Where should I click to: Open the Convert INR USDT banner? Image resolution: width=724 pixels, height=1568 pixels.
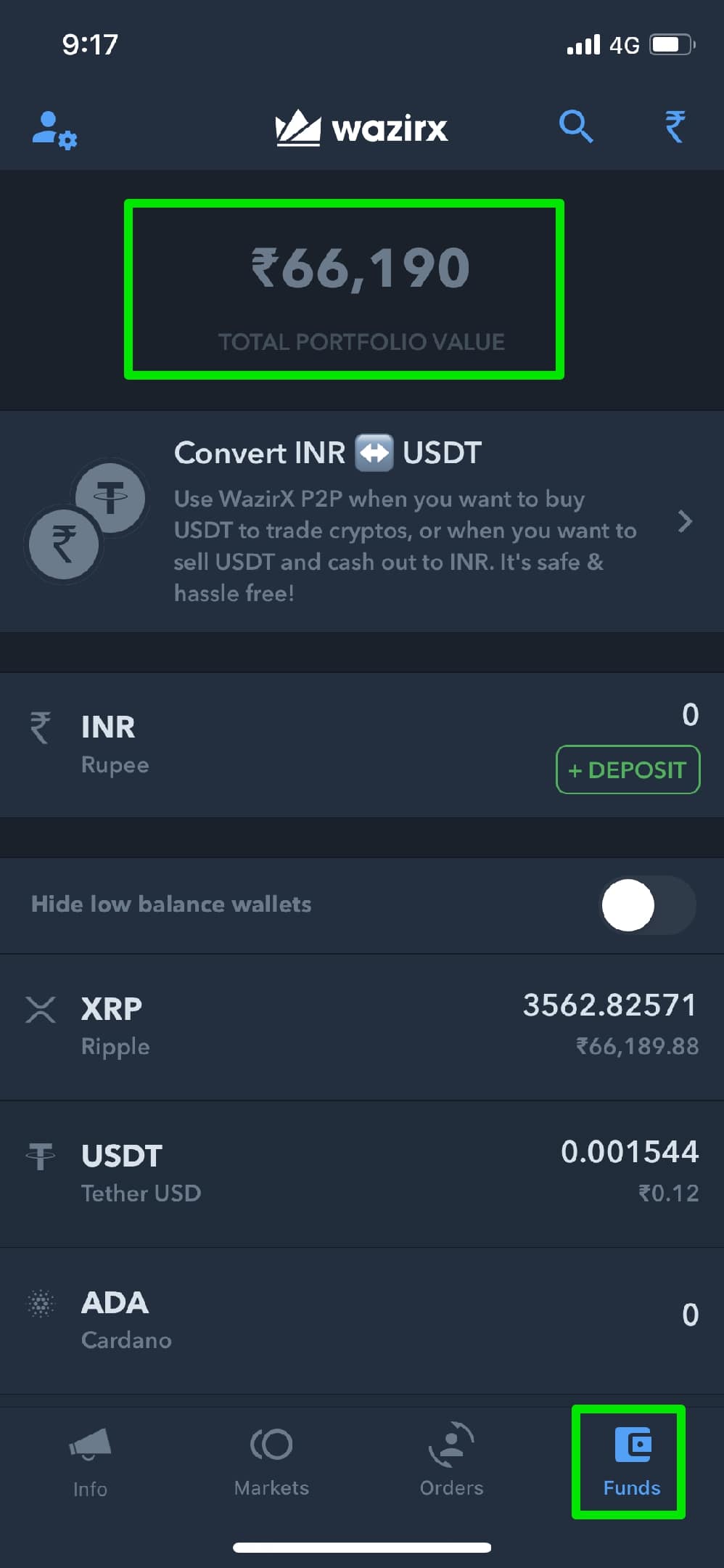(x=361, y=520)
